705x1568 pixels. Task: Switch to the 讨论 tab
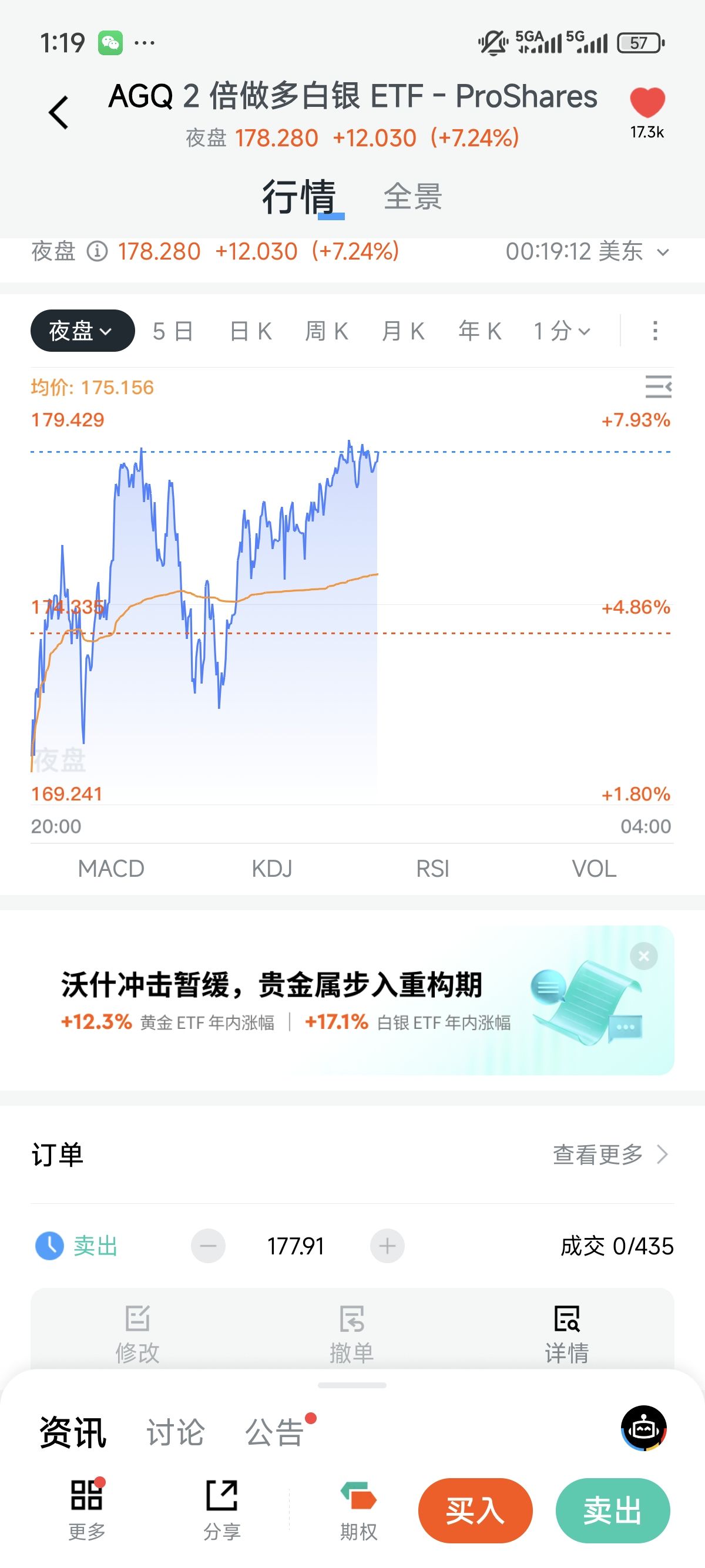tap(175, 1432)
